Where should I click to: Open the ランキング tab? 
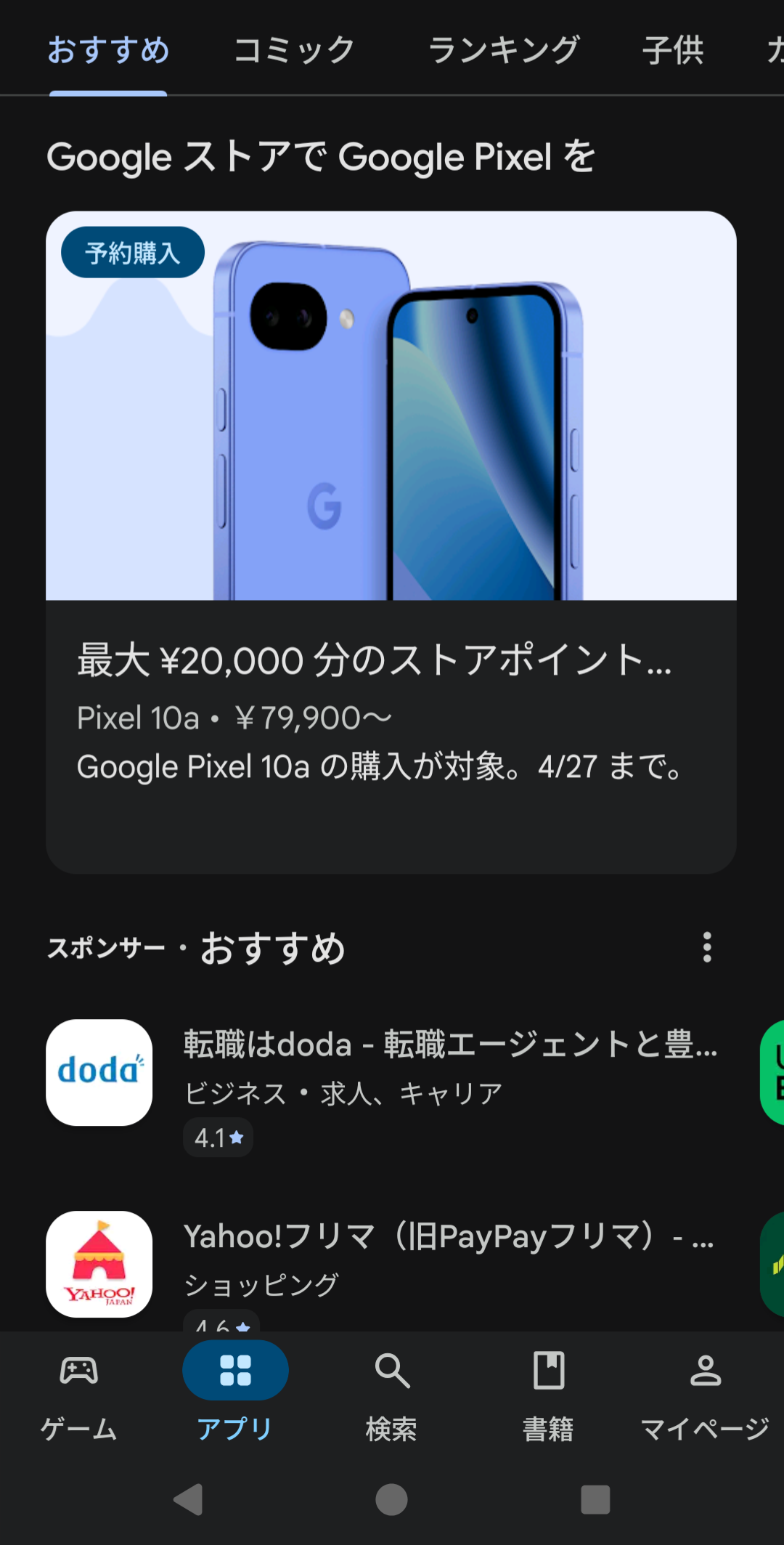[504, 51]
